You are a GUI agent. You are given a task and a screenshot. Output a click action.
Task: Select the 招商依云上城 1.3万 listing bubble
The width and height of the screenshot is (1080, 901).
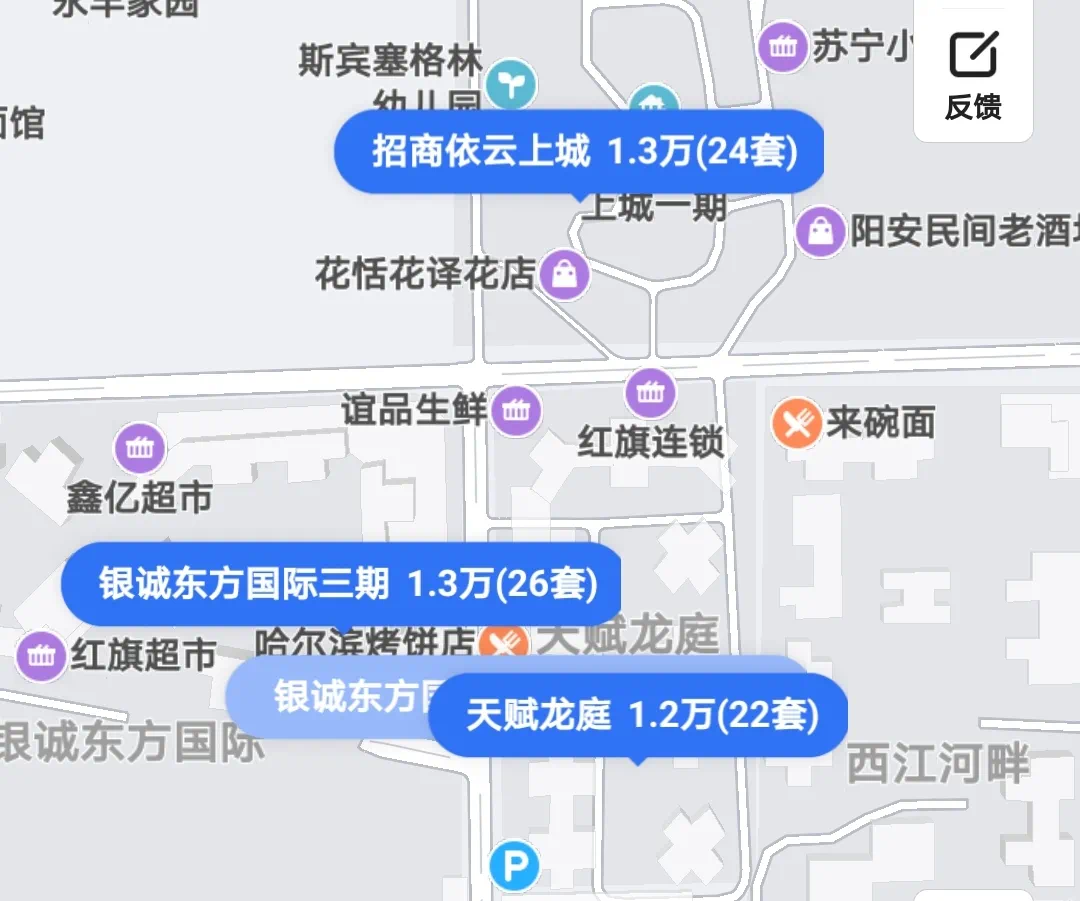(580, 152)
